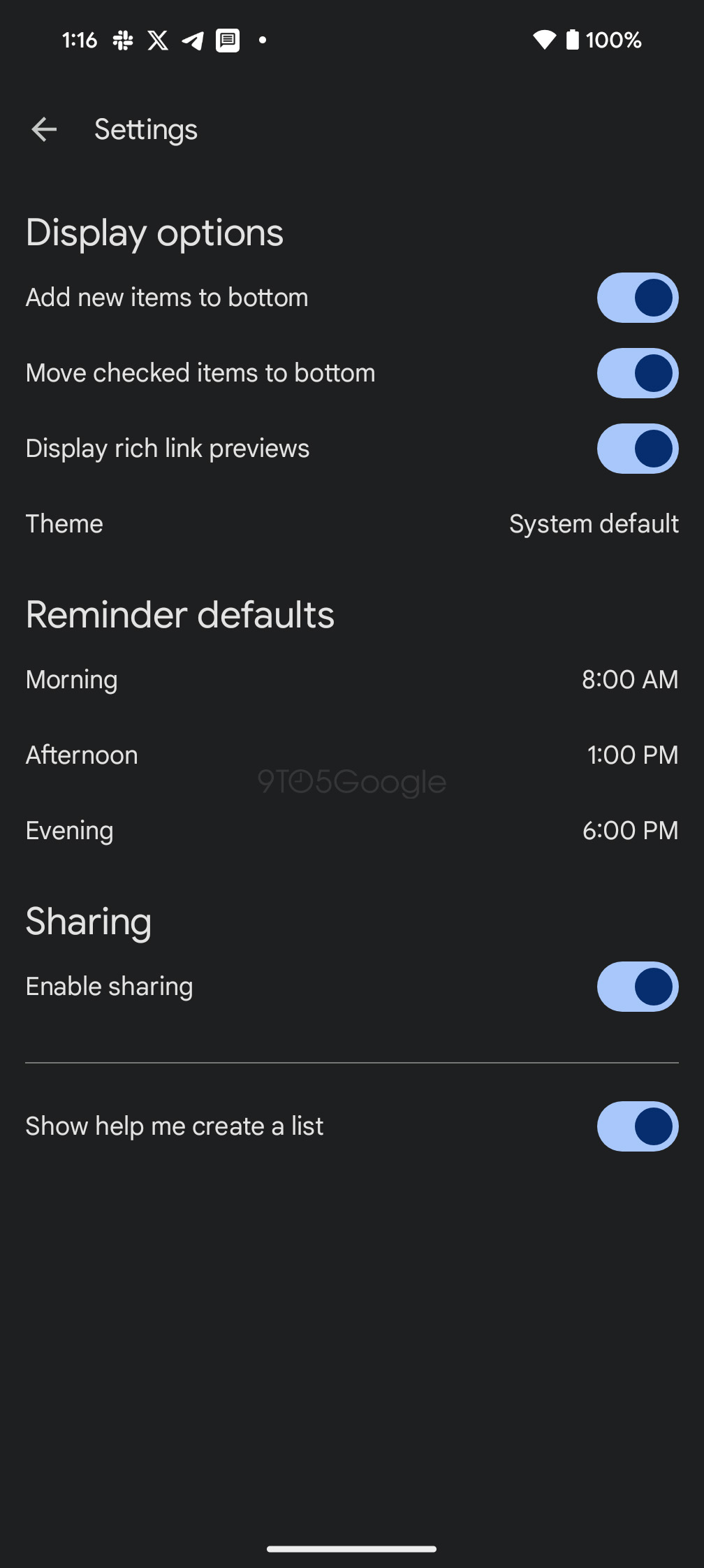
Task: Disable Add new items to bottom
Action: (x=637, y=297)
